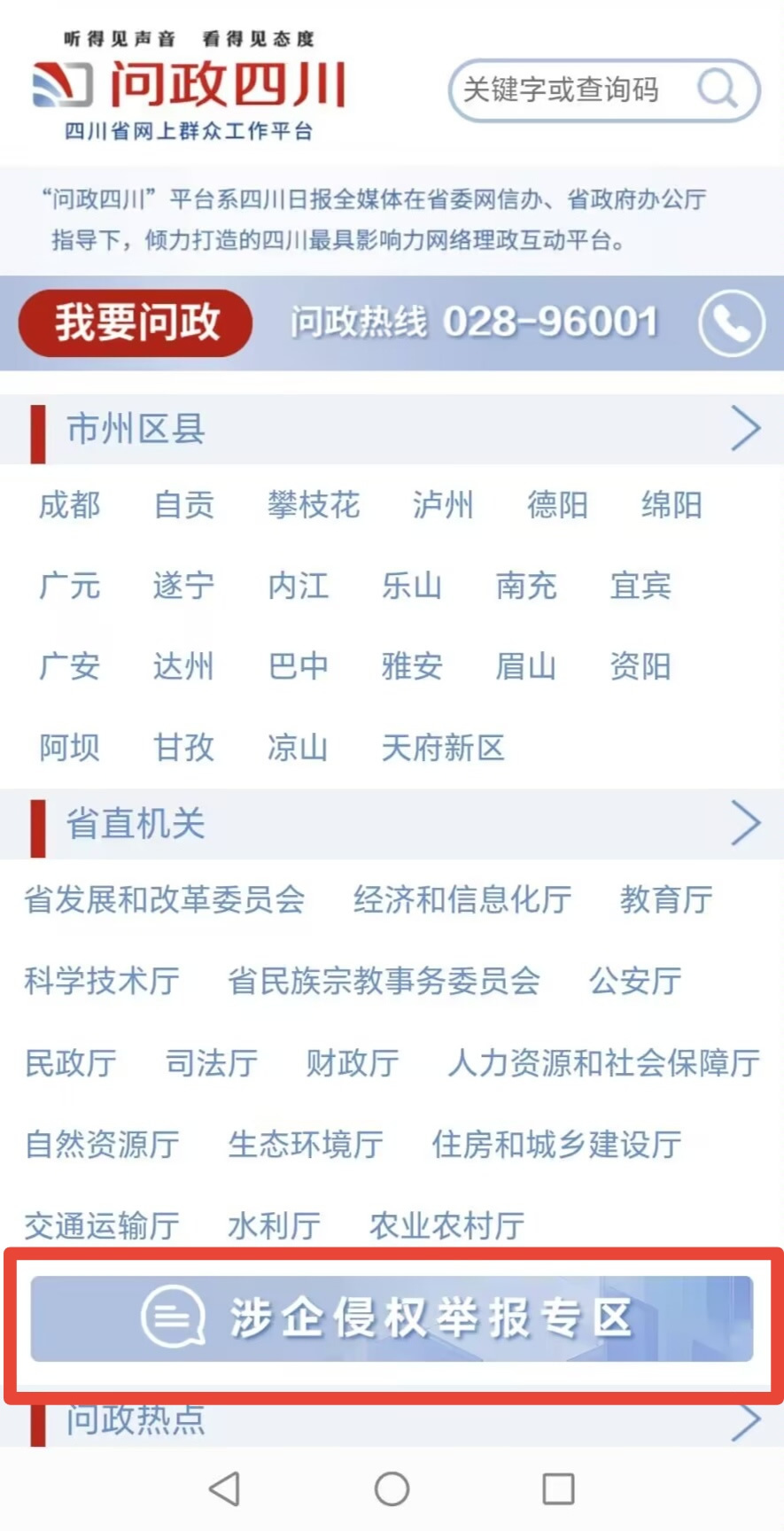Select 农业农村厅 department

point(447,1226)
